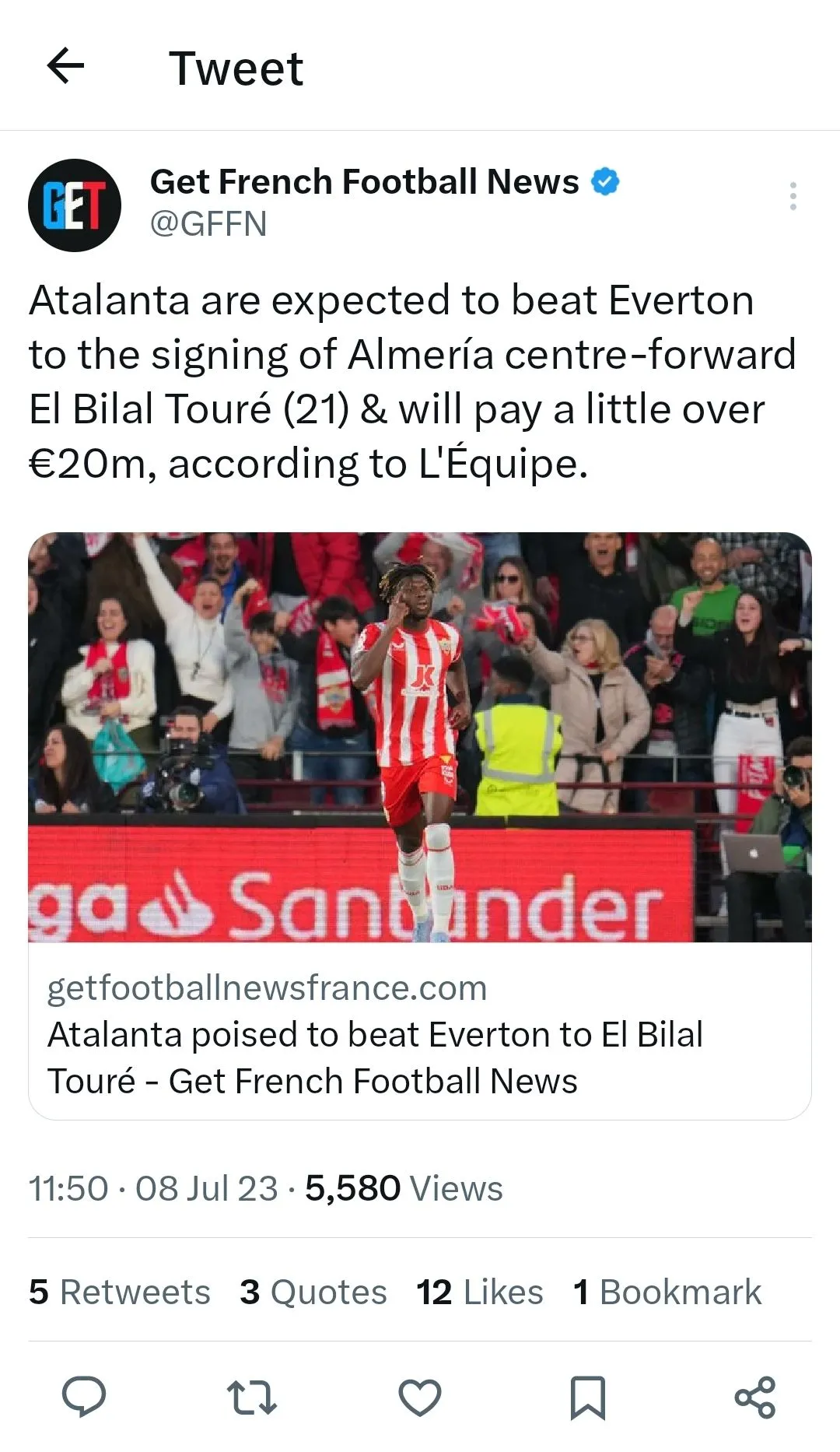Like this tweet with the heart
The width and height of the screenshot is (840, 1452).
click(420, 1397)
